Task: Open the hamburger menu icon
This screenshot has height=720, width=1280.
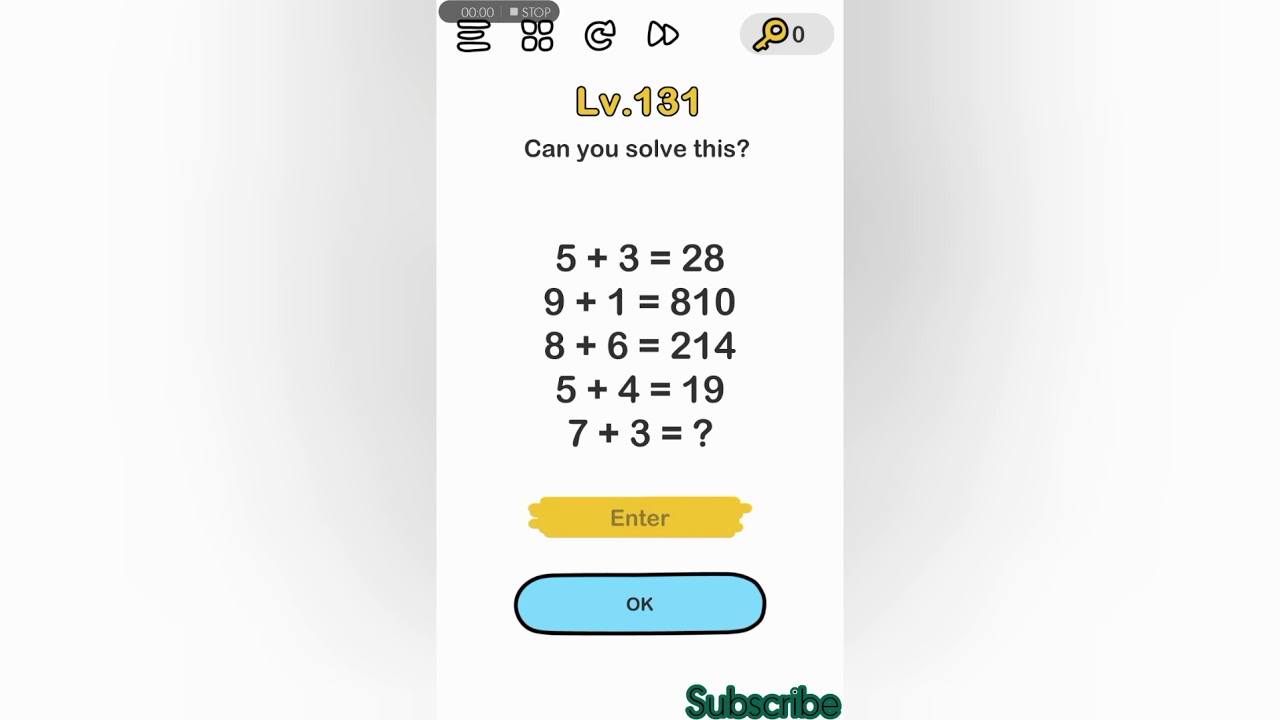Action: coord(473,37)
